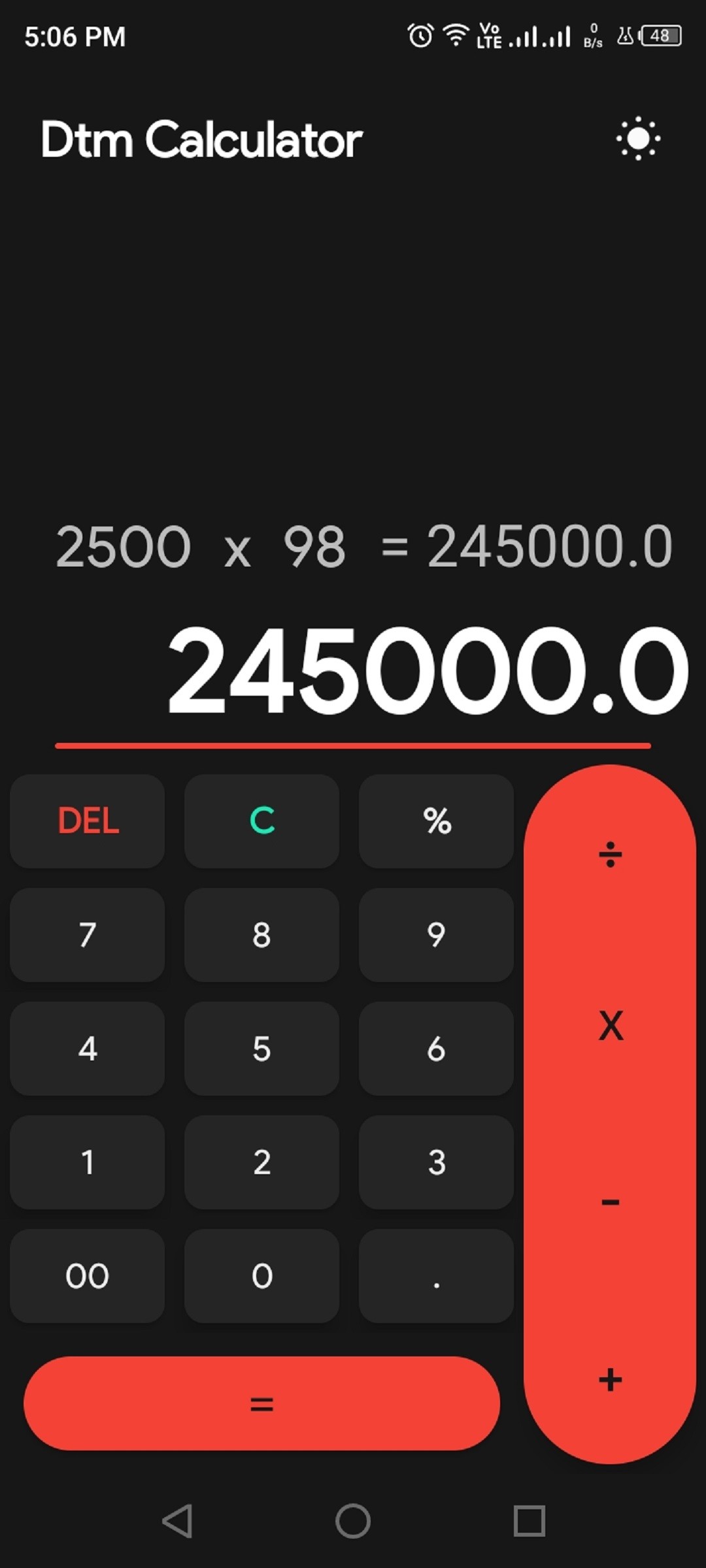Choose the multiply X operator

[x=610, y=1026]
